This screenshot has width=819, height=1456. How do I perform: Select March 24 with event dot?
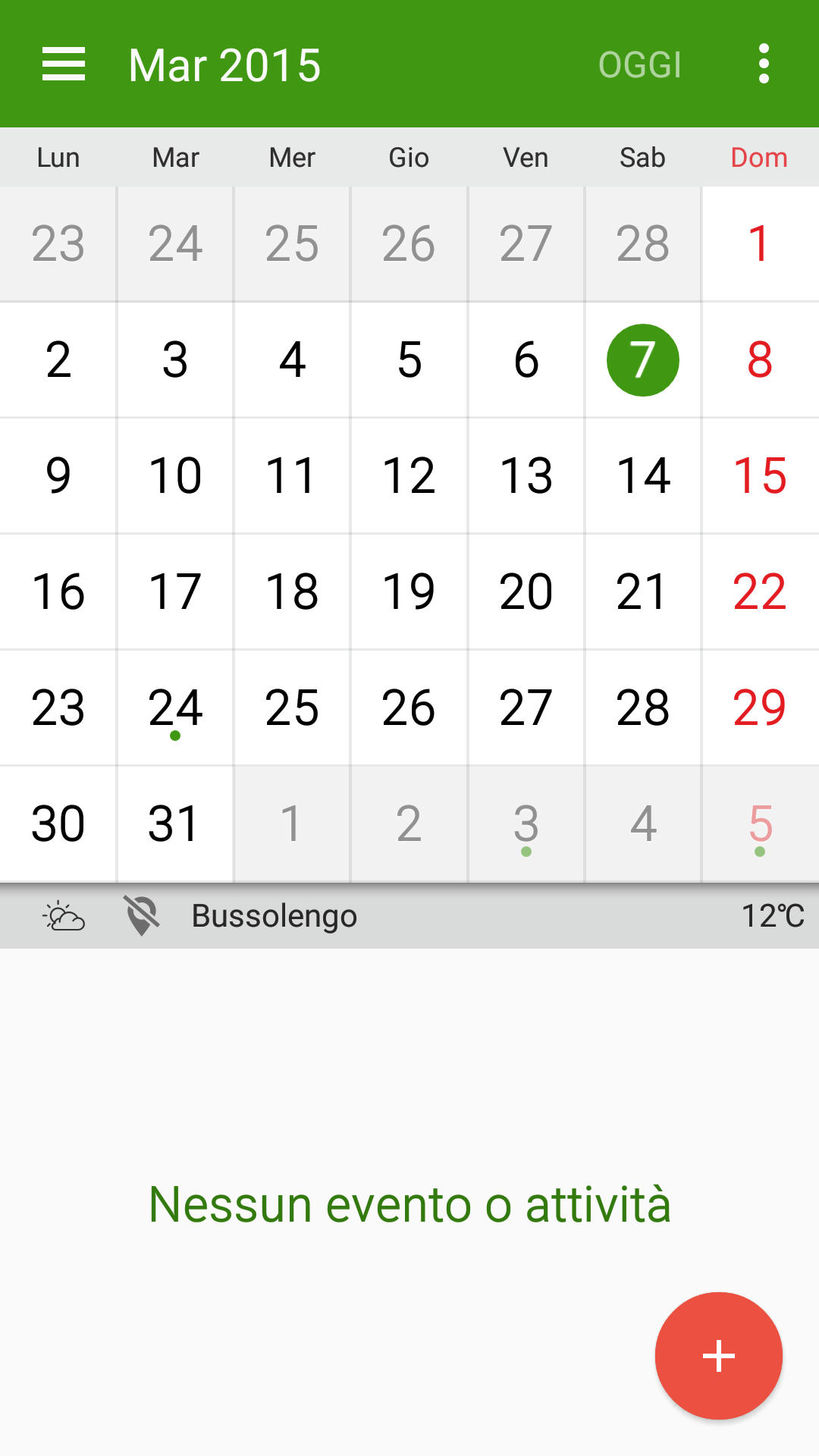point(175,708)
